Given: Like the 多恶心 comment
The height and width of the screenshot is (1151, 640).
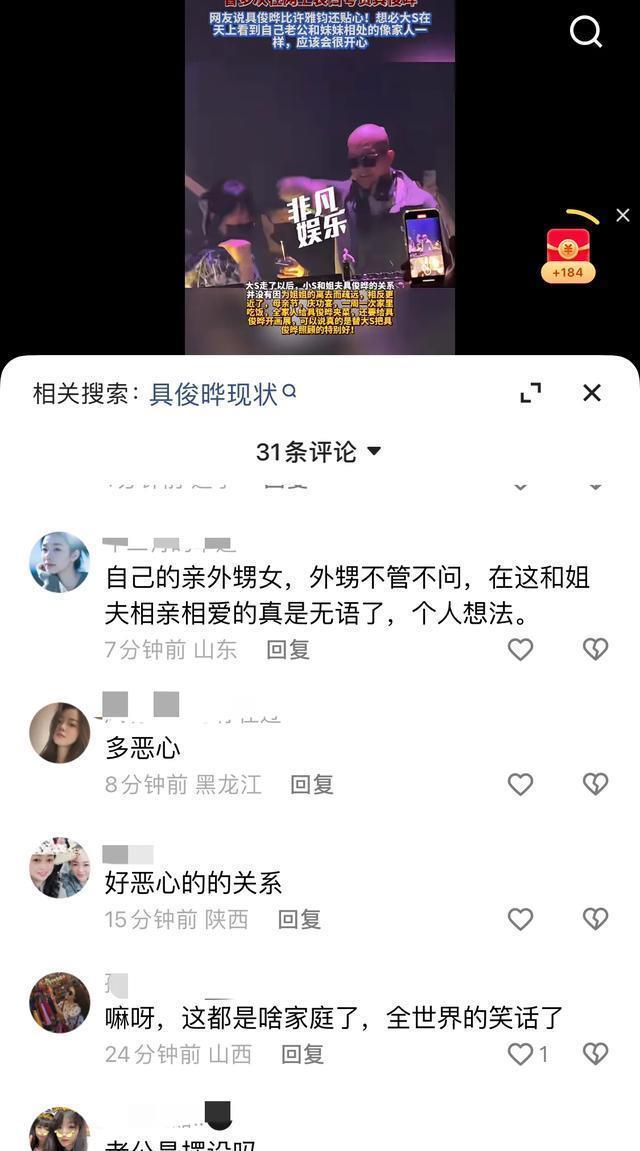Looking at the screenshot, I should (520, 785).
